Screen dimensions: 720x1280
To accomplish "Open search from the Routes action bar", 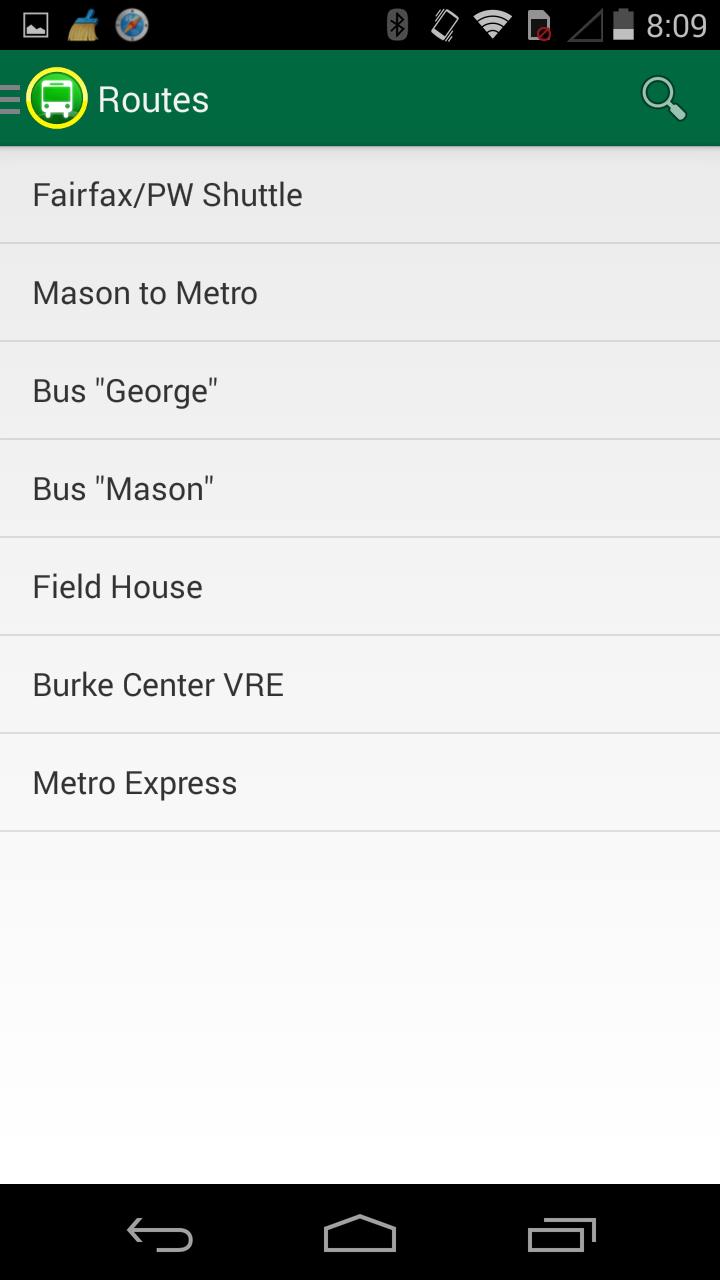I will click(662, 97).
